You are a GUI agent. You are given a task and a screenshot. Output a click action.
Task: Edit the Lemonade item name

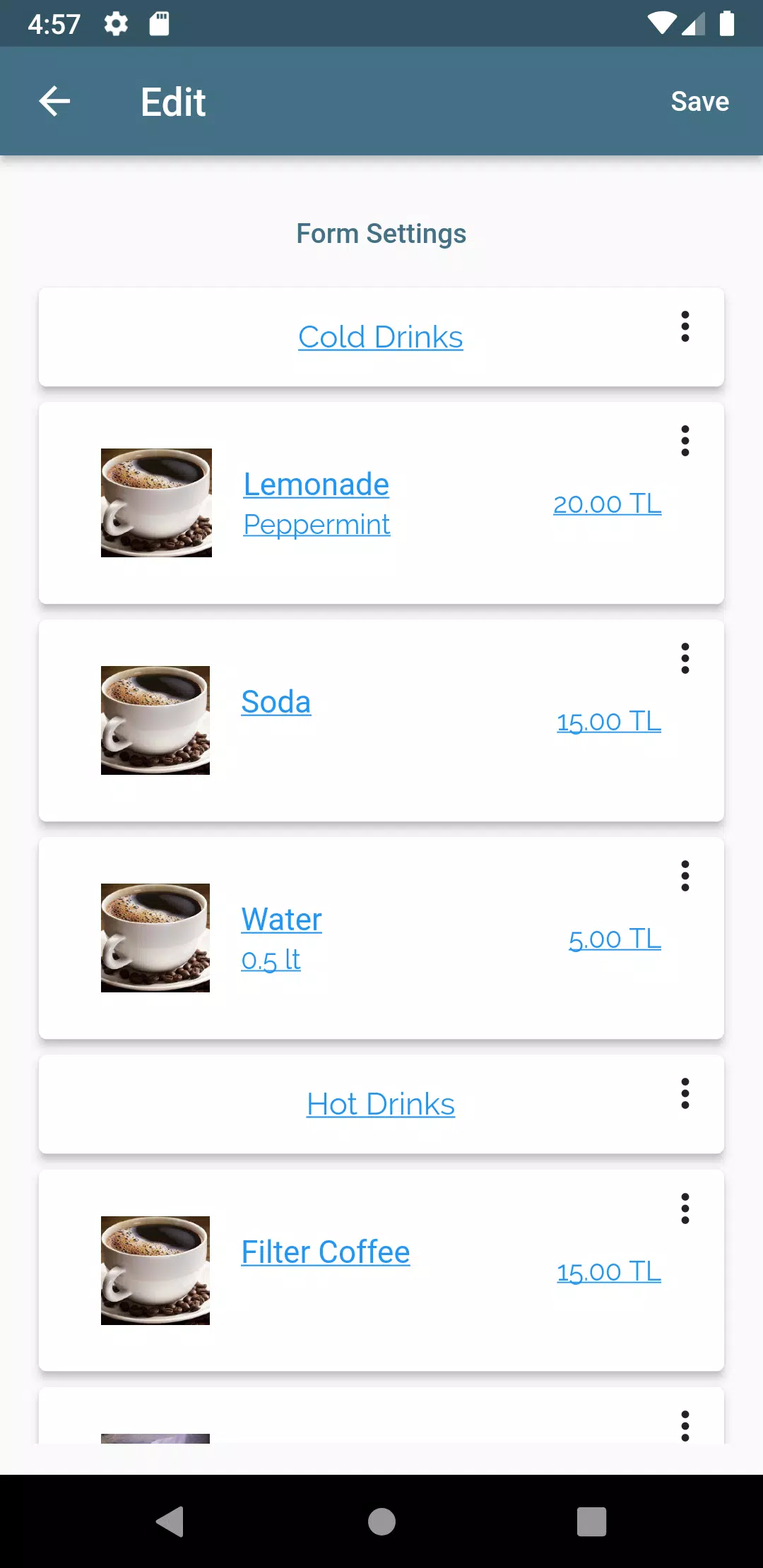316,485
